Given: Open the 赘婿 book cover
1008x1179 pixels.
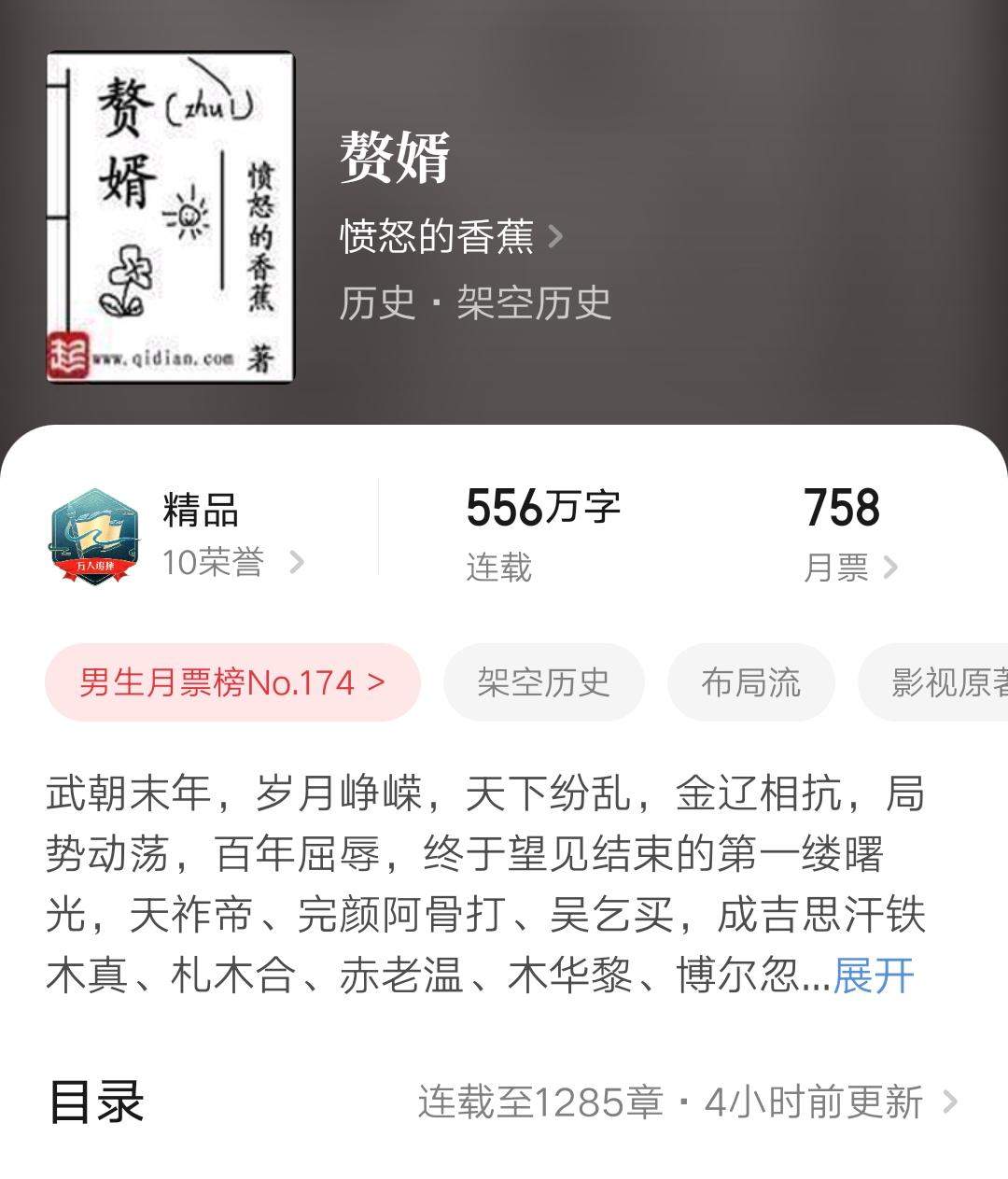Looking at the screenshot, I should [171, 218].
